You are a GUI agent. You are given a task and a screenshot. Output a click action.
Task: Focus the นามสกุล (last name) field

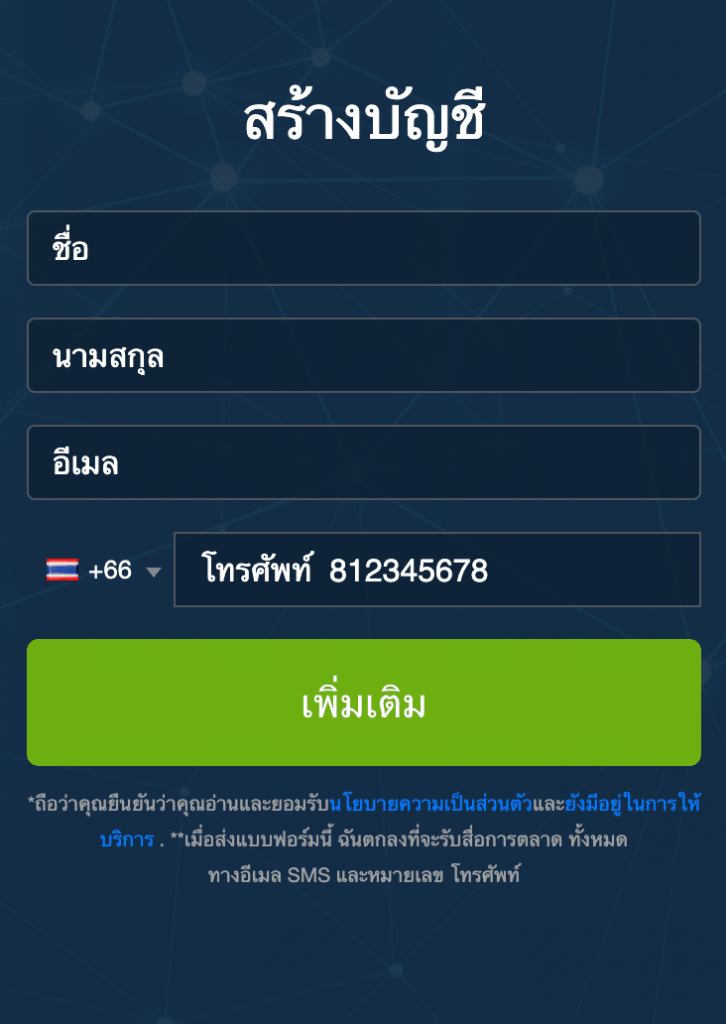tap(363, 355)
